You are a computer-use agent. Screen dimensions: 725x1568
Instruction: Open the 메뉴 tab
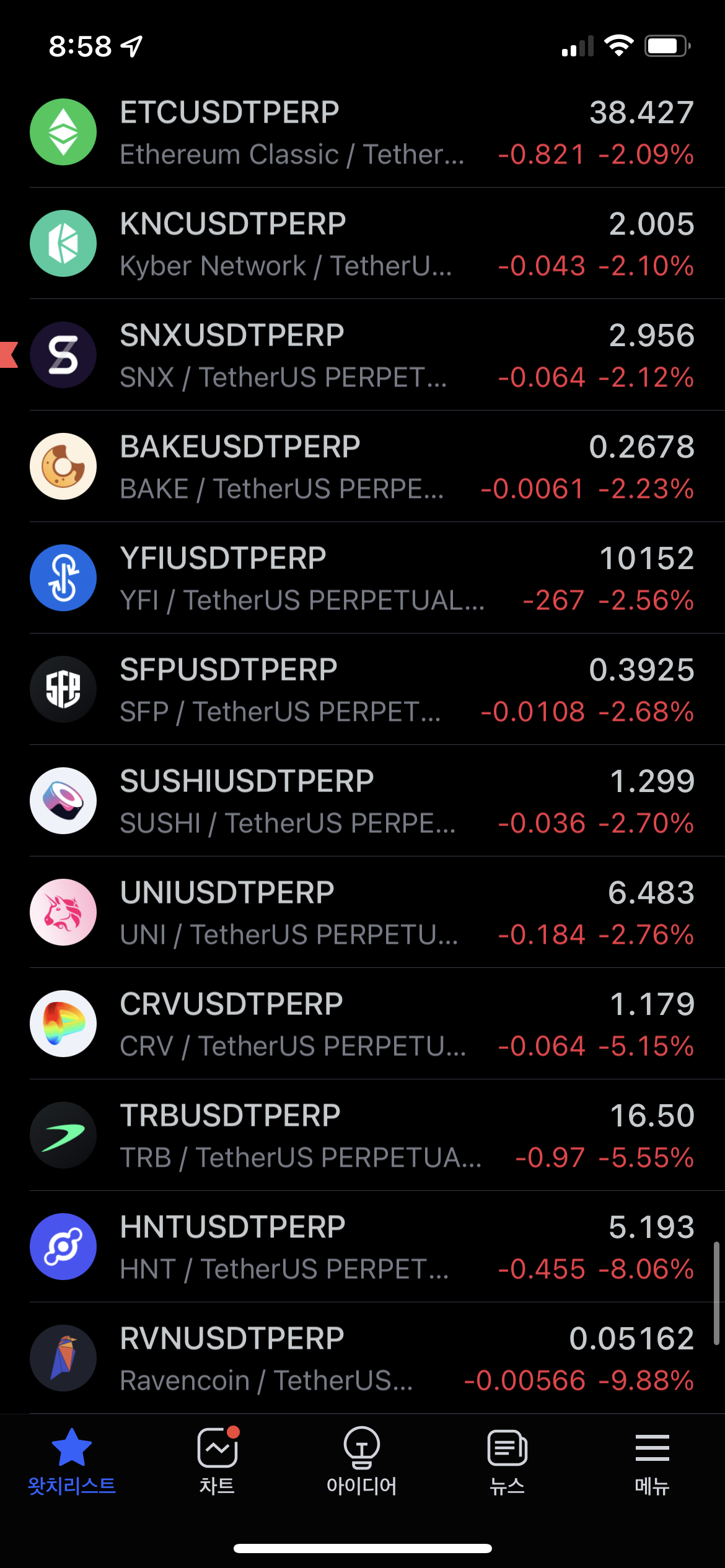(x=652, y=1461)
